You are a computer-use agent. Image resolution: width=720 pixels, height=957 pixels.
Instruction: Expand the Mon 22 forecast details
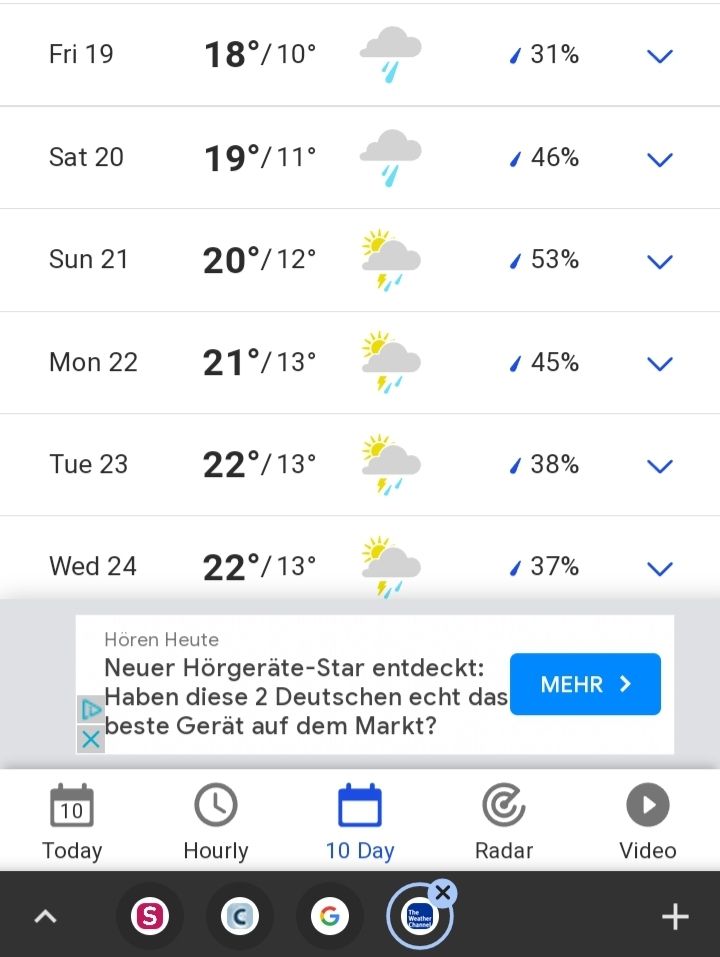click(x=660, y=364)
